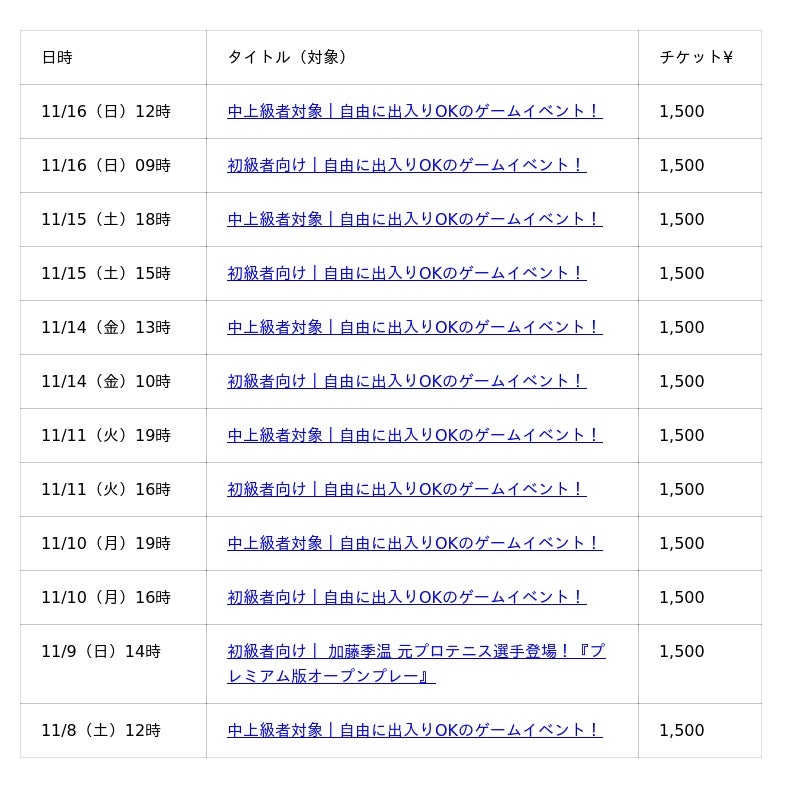Open the 加藤季温 プレミアム版オープンプレー event link
Screen dimensions: 800x788
415,651
